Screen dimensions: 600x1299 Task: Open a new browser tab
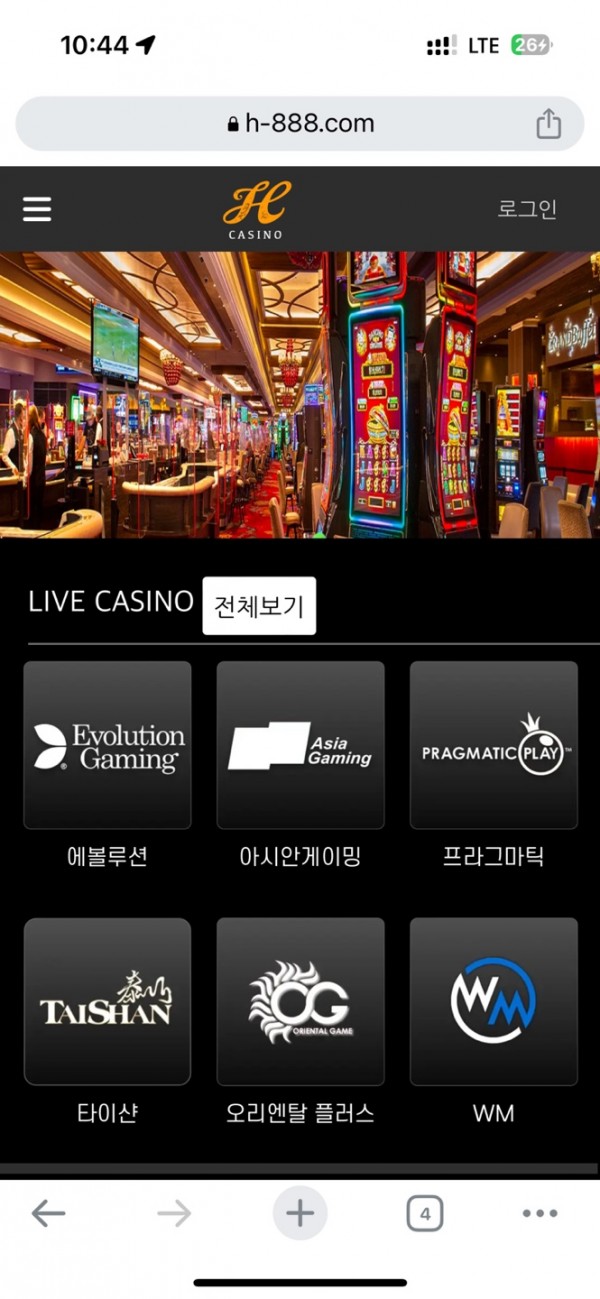click(x=300, y=1214)
